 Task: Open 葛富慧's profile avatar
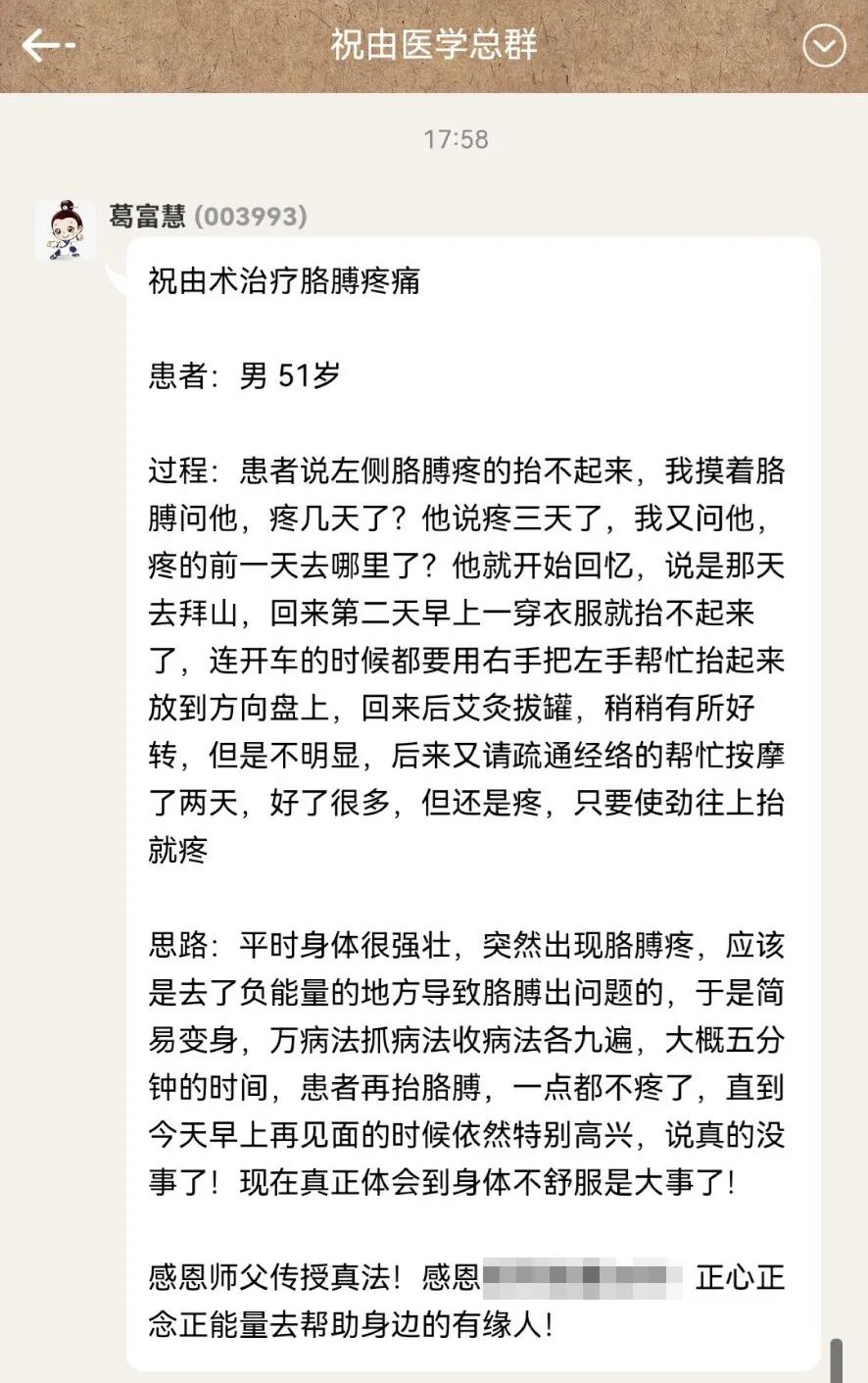(66, 231)
